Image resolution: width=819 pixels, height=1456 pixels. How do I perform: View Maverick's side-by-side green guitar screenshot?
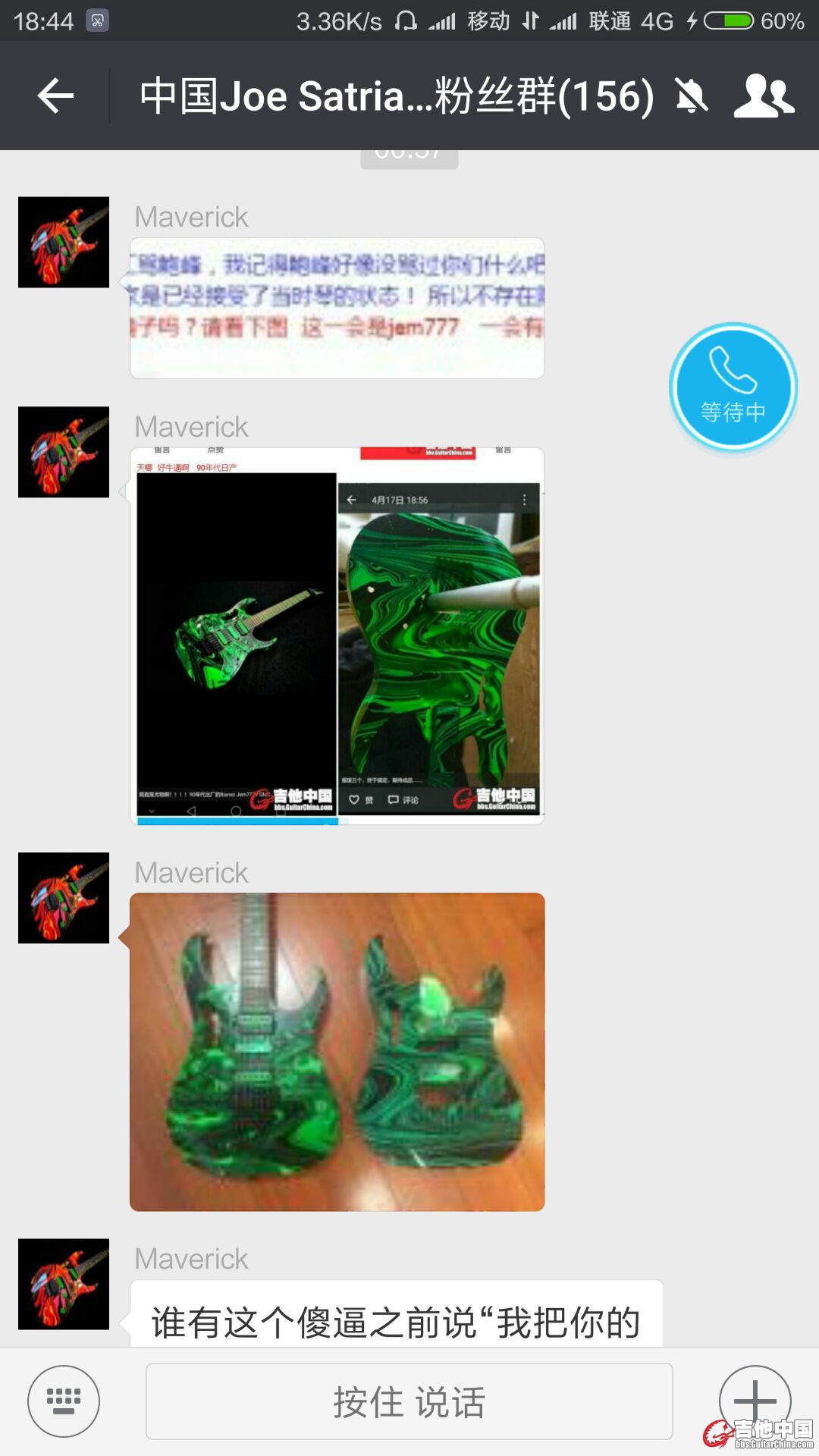tap(337, 635)
